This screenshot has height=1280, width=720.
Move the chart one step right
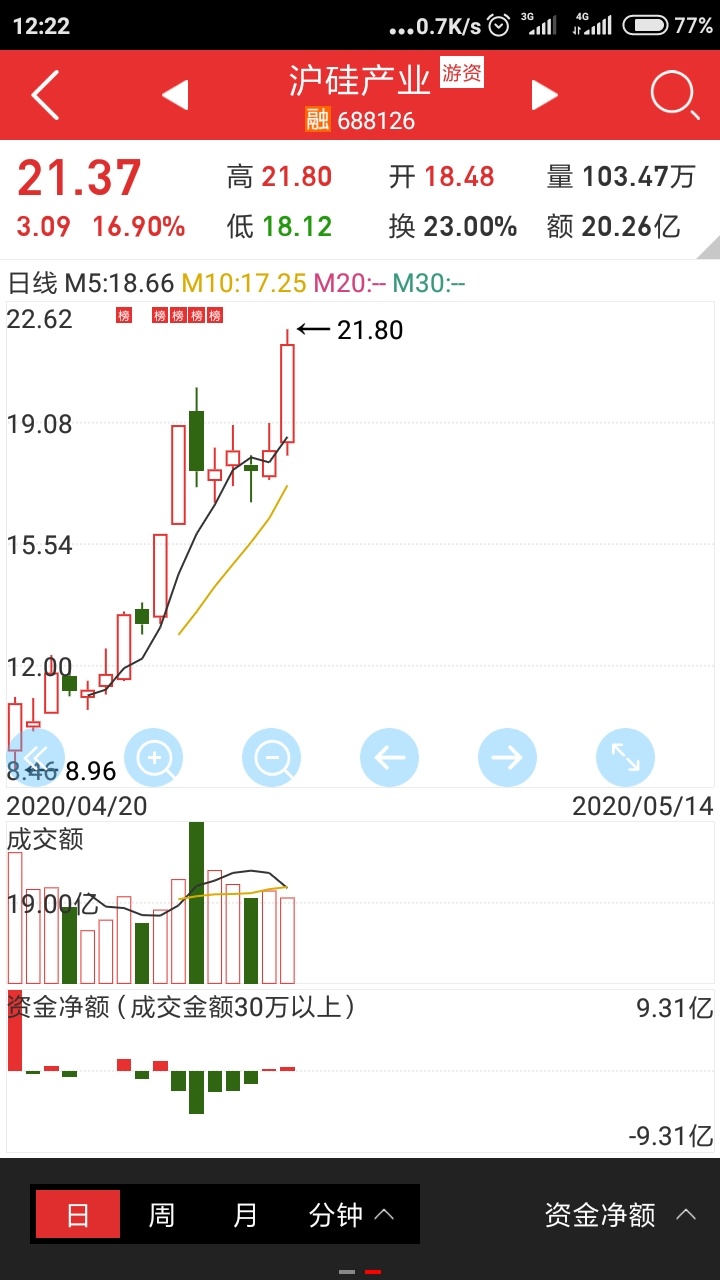(x=508, y=757)
